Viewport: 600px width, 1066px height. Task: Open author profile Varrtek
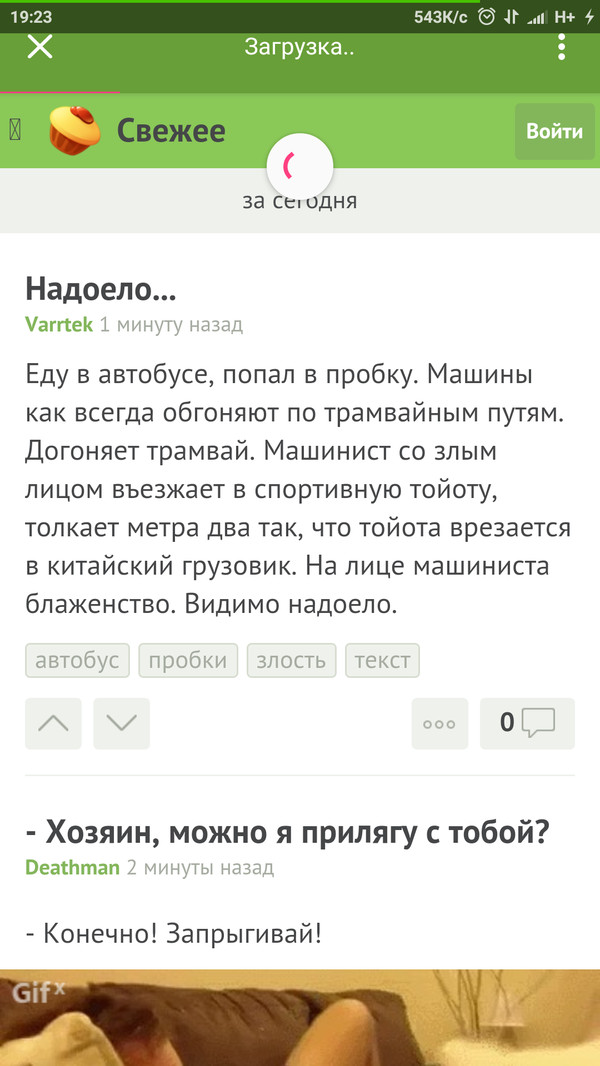tap(59, 324)
